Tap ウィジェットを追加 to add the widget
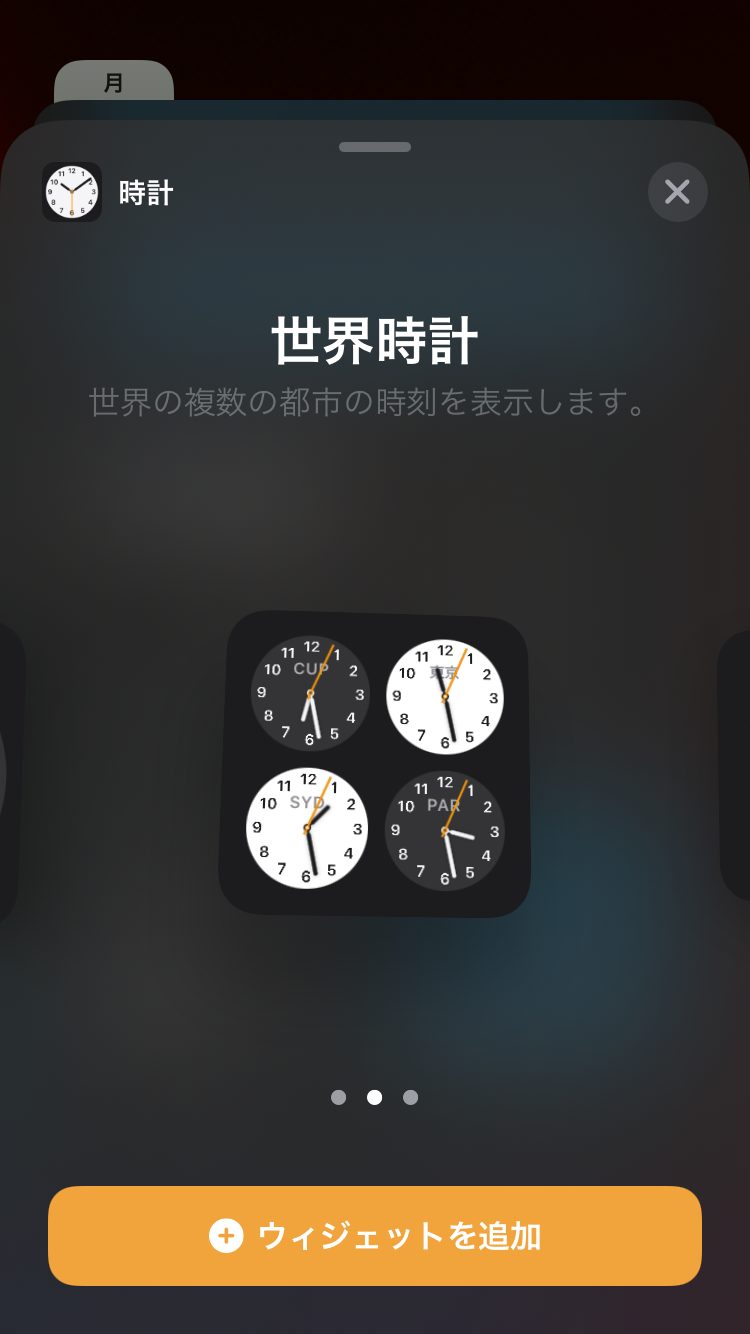This screenshot has width=750, height=1334. point(375,1236)
